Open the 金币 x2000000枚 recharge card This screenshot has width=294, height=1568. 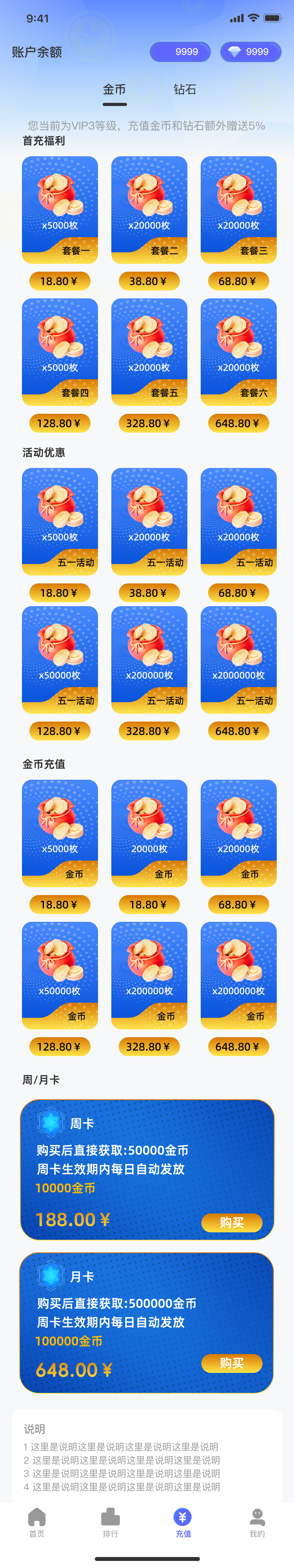(x=238, y=975)
